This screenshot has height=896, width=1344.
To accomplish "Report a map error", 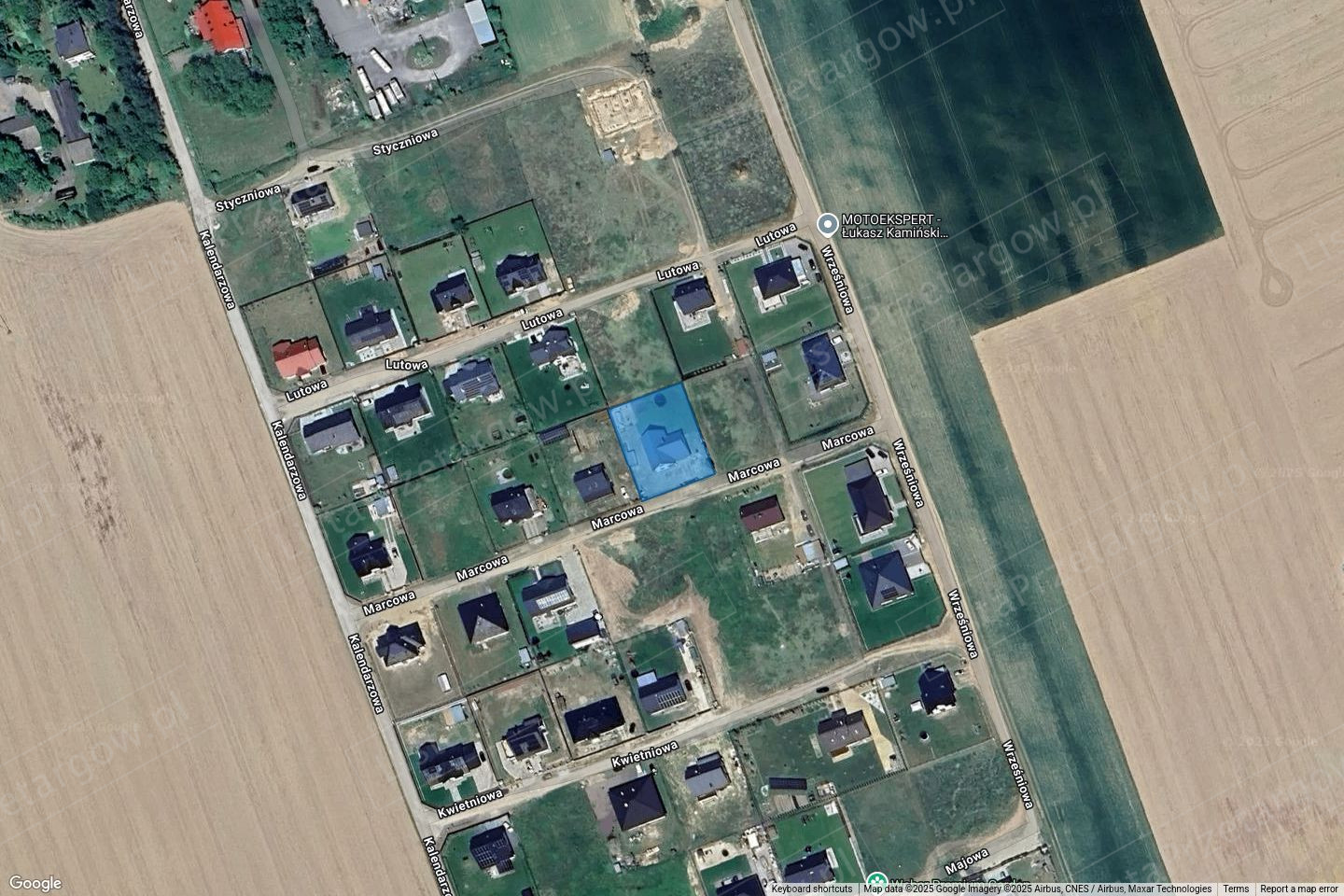I will point(1299,889).
